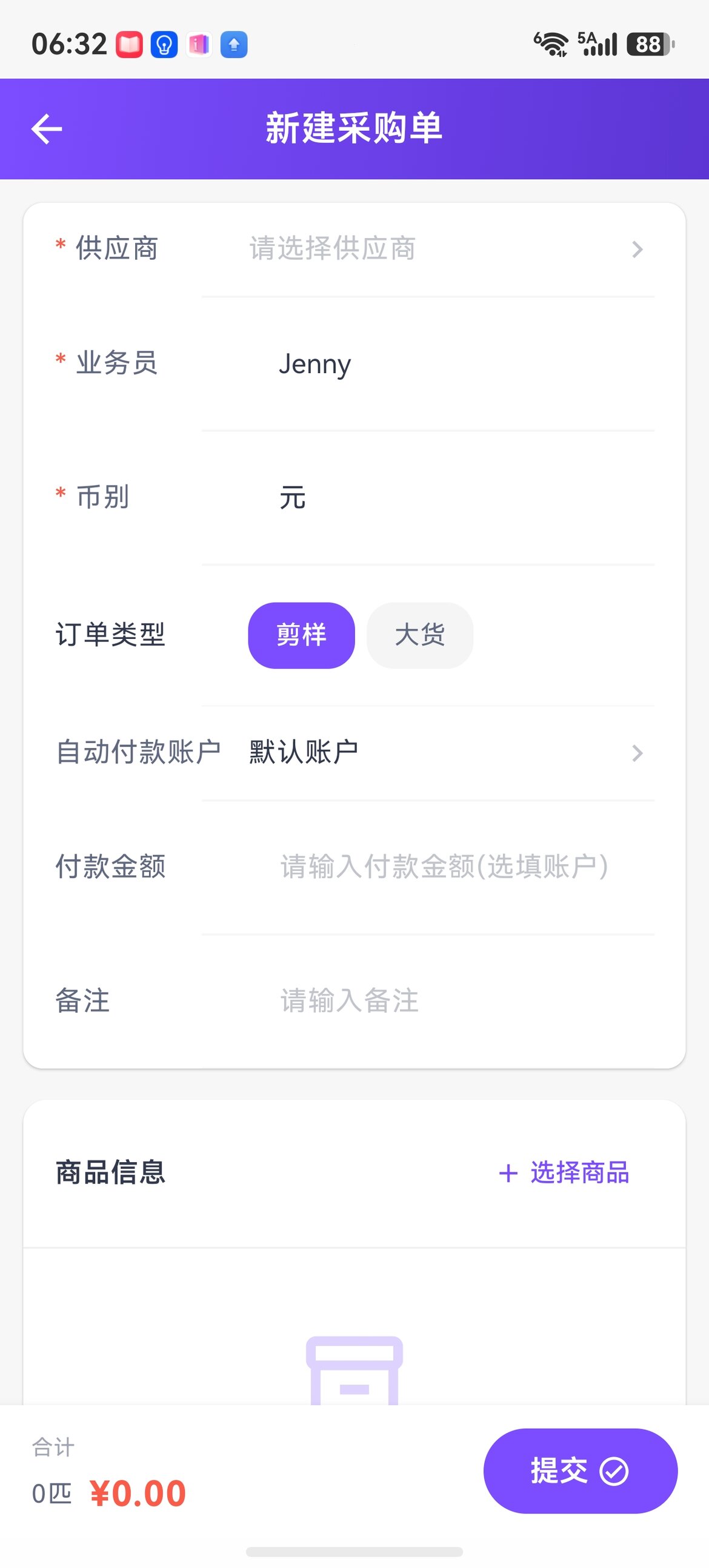Click the back arrow on the purple header
Viewport: 709px width, 1568px height.
(45, 128)
